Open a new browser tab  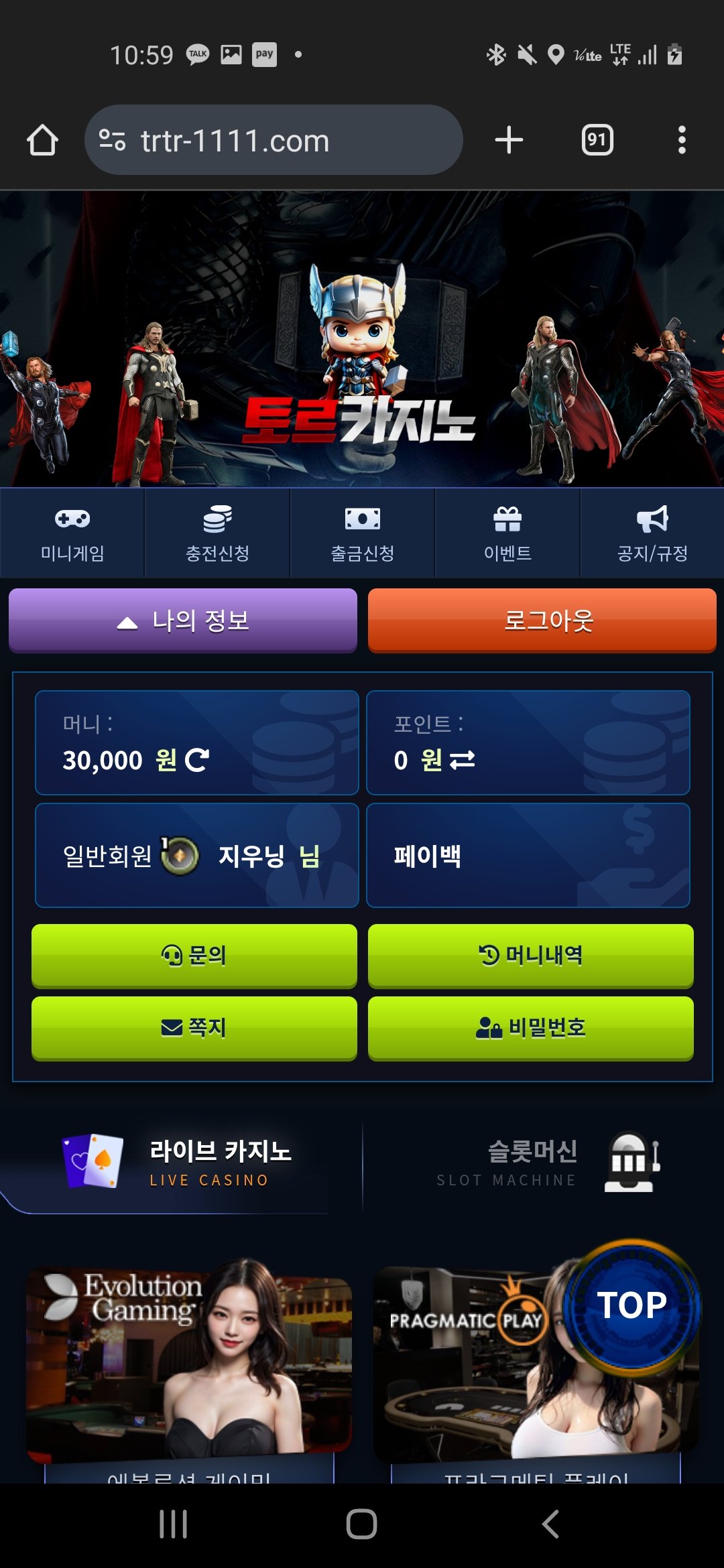pyautogui.click(x=509, y=140)
